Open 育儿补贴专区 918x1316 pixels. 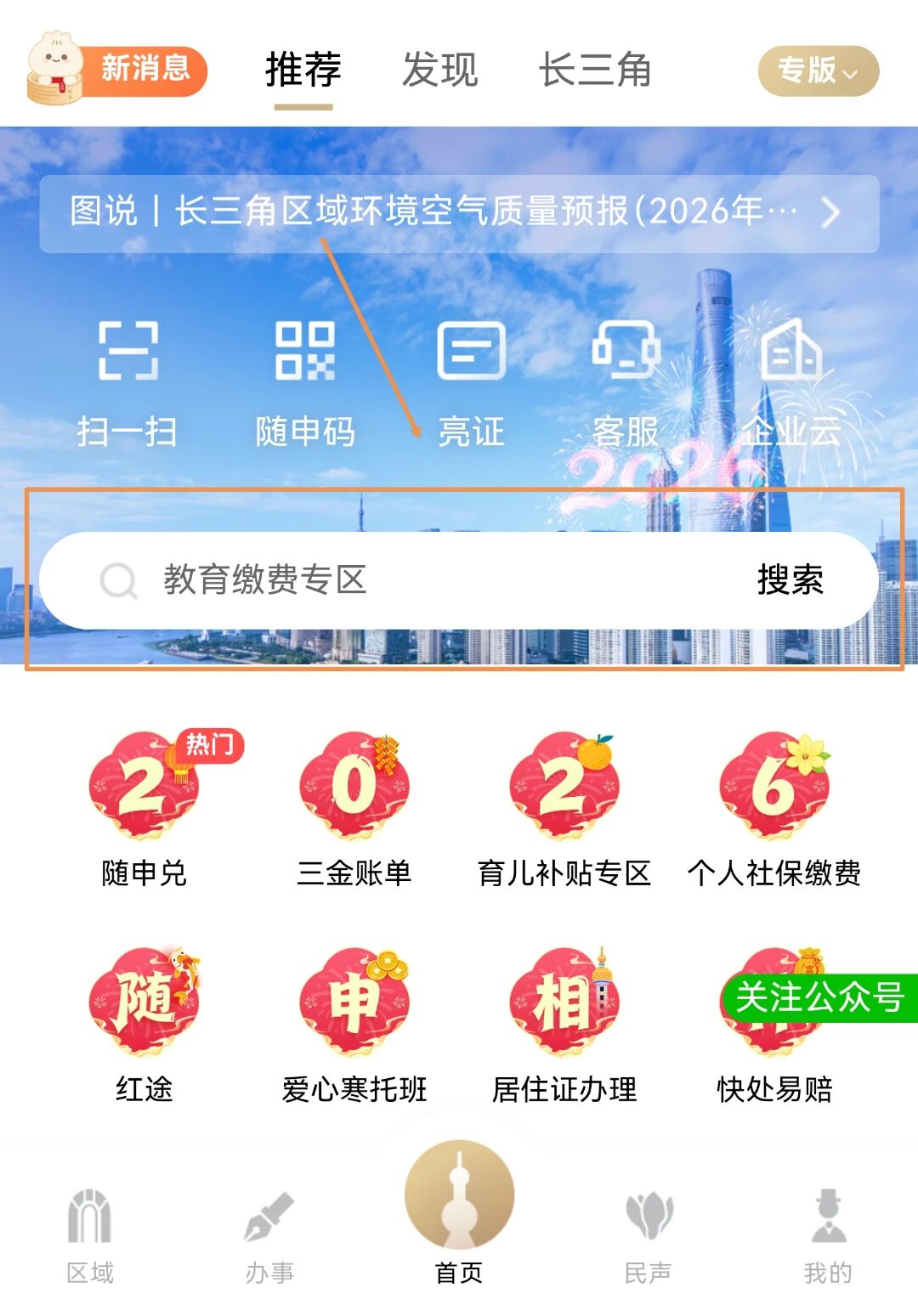[564, 807]
